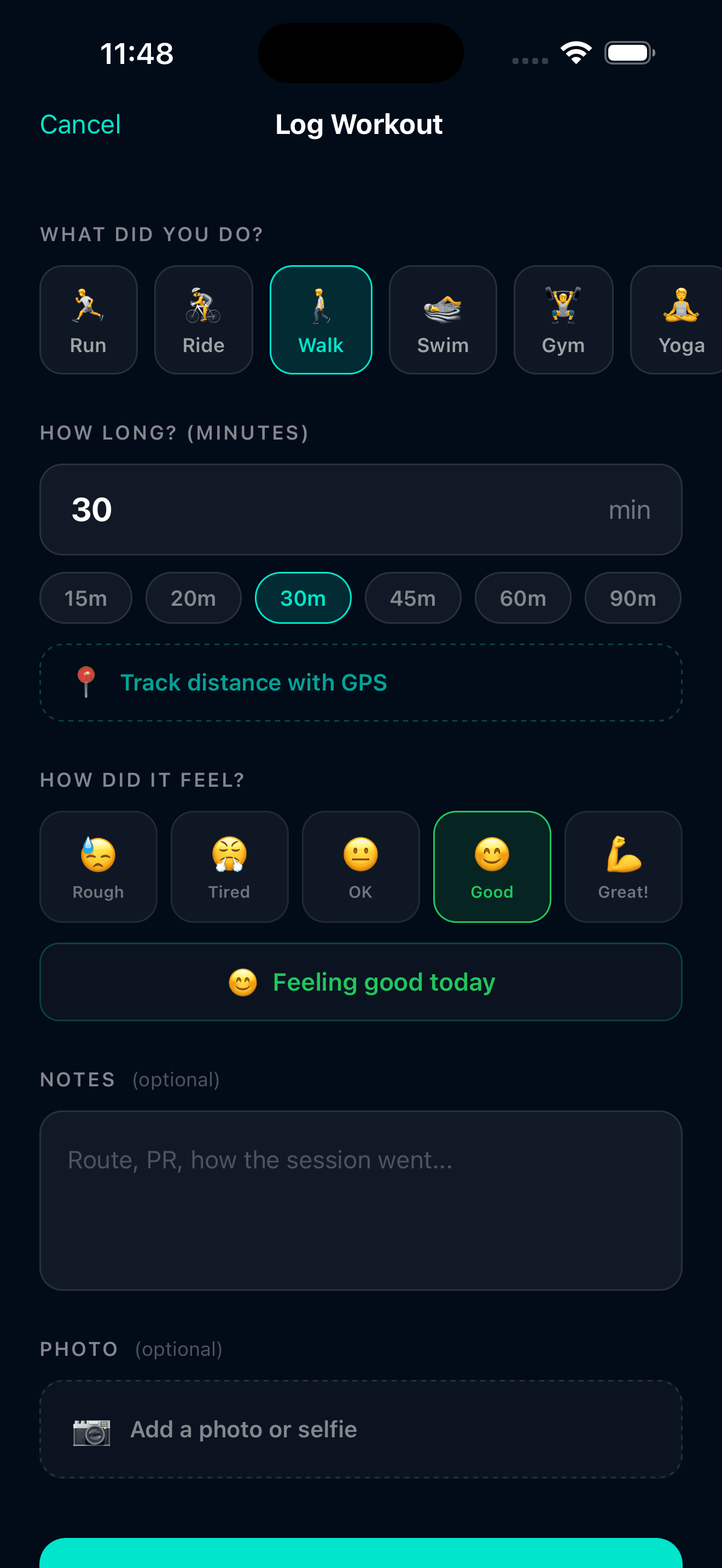Image resolution: width=722 pixels, height=1568 pixels.
Task: Select the Walk activity tile
Action: [x=321, y=320]
